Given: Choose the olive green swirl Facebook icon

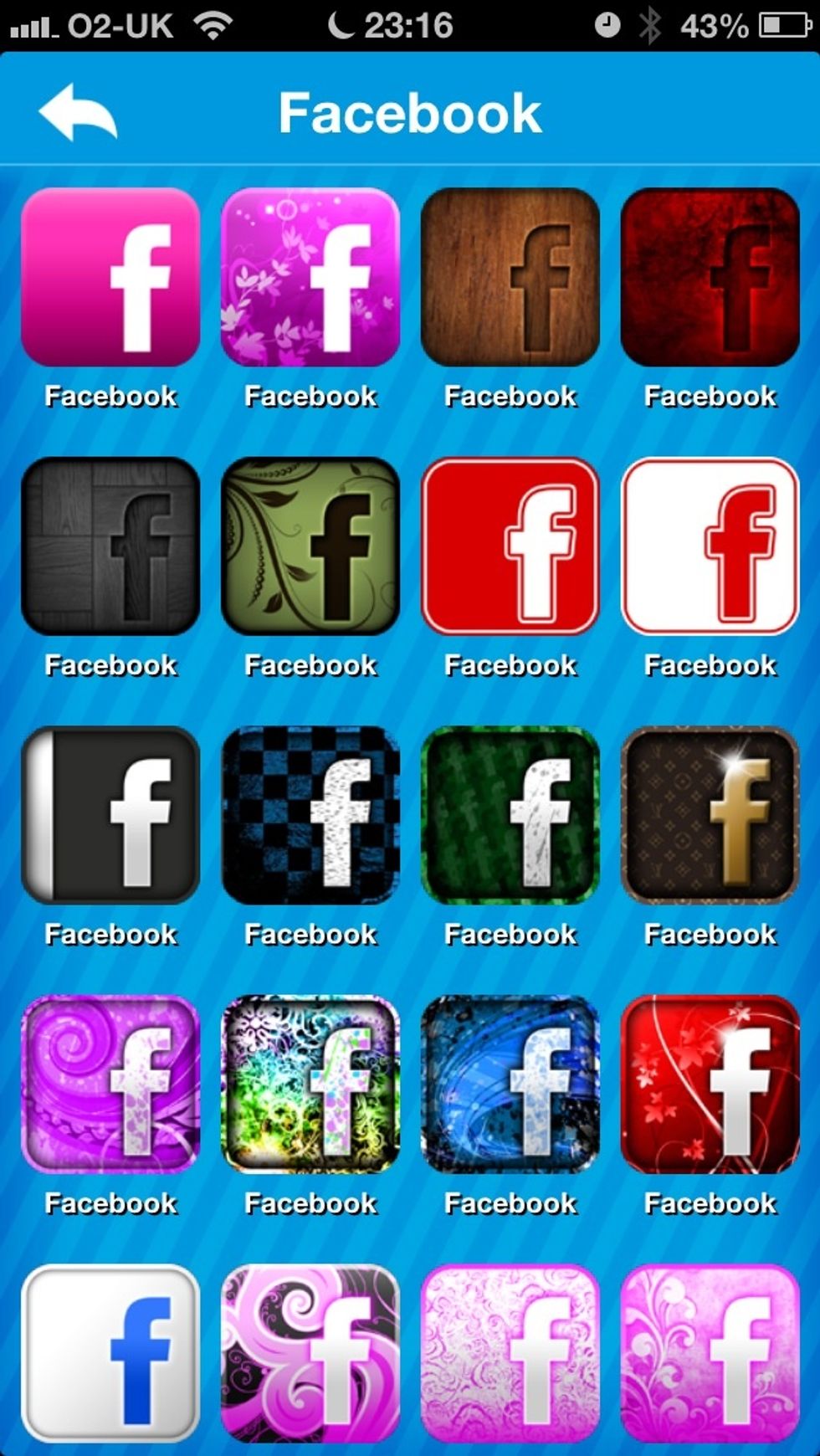Looking at the screenshot, I should (x=310, y=546).
